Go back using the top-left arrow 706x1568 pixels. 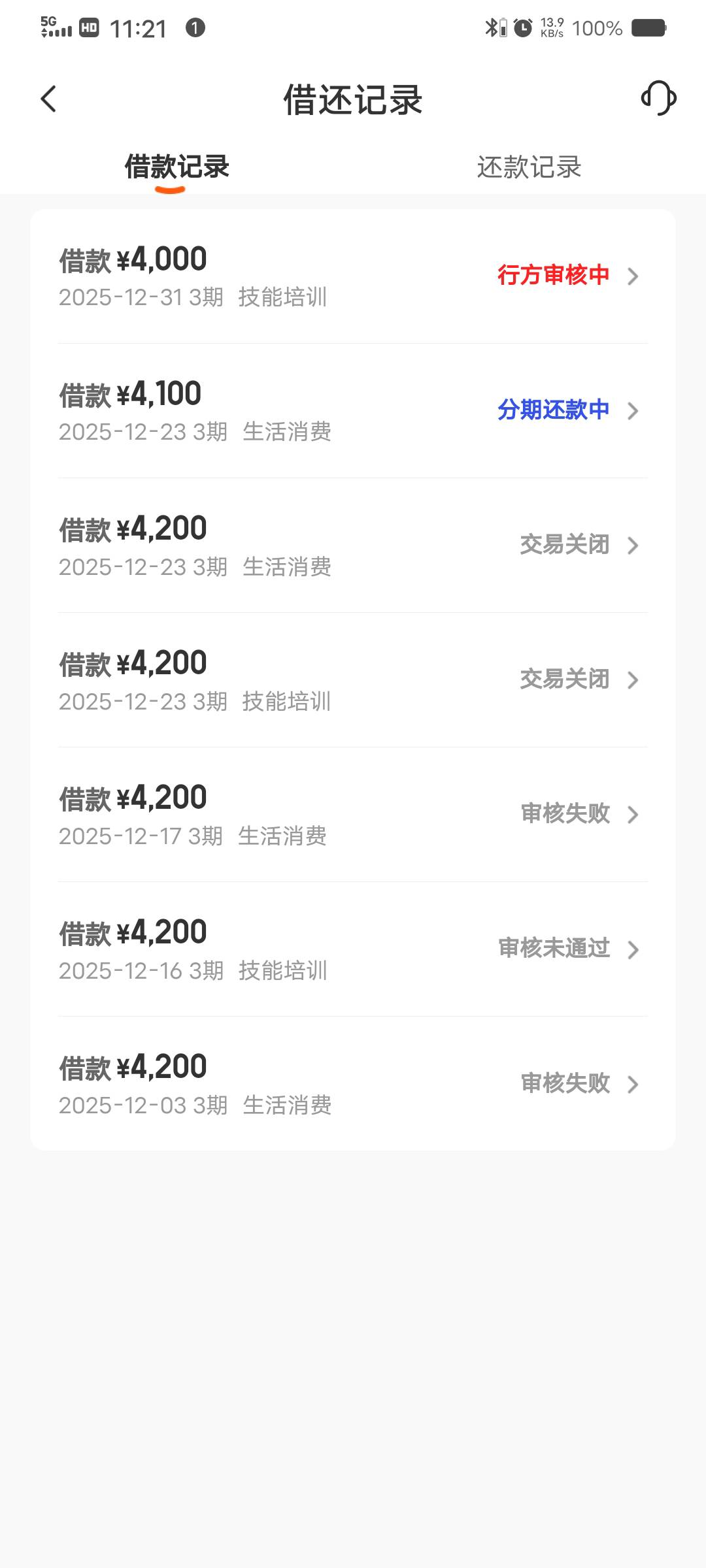48,99
